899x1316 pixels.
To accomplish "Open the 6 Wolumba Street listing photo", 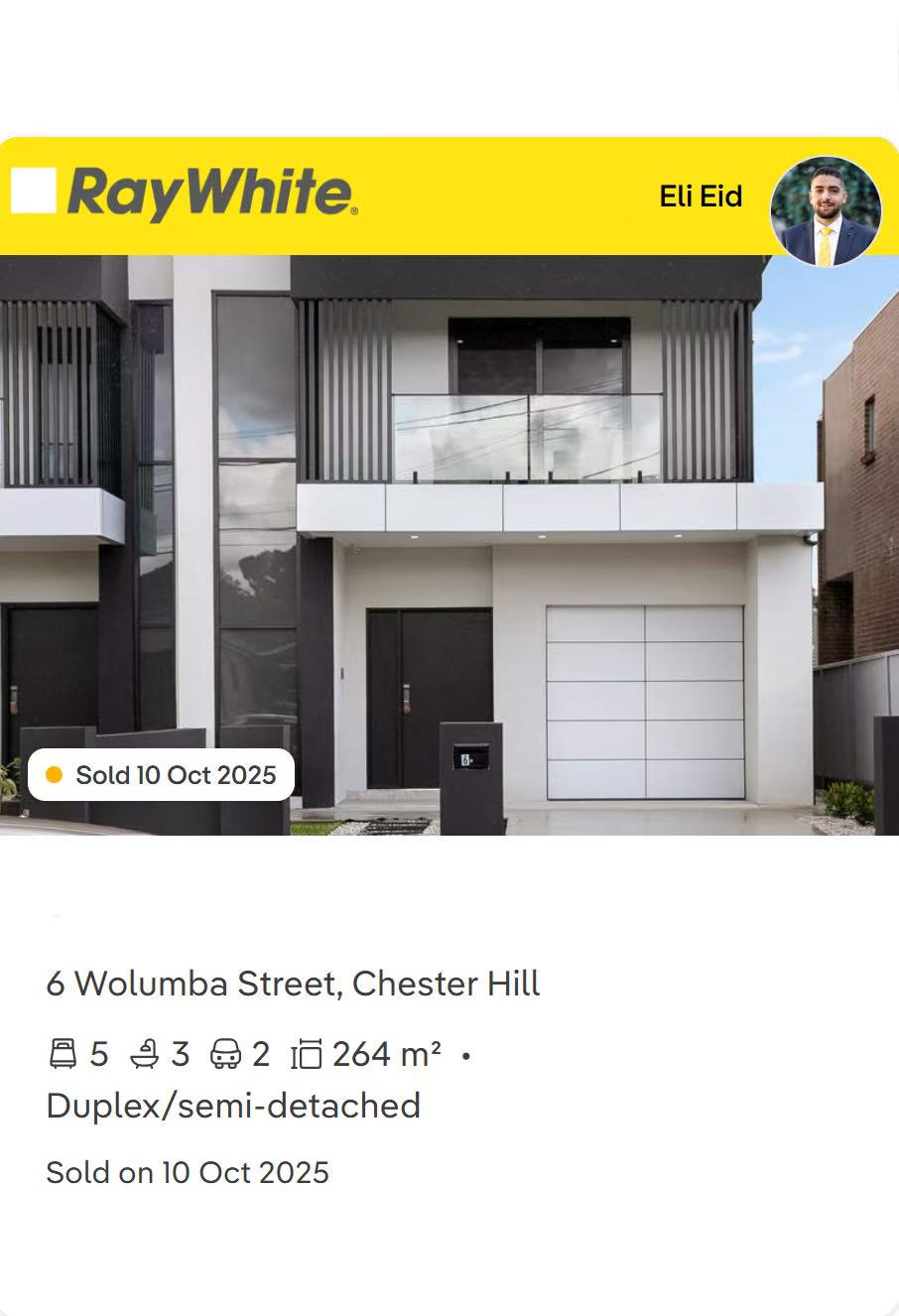I will (x=449, y=544).
